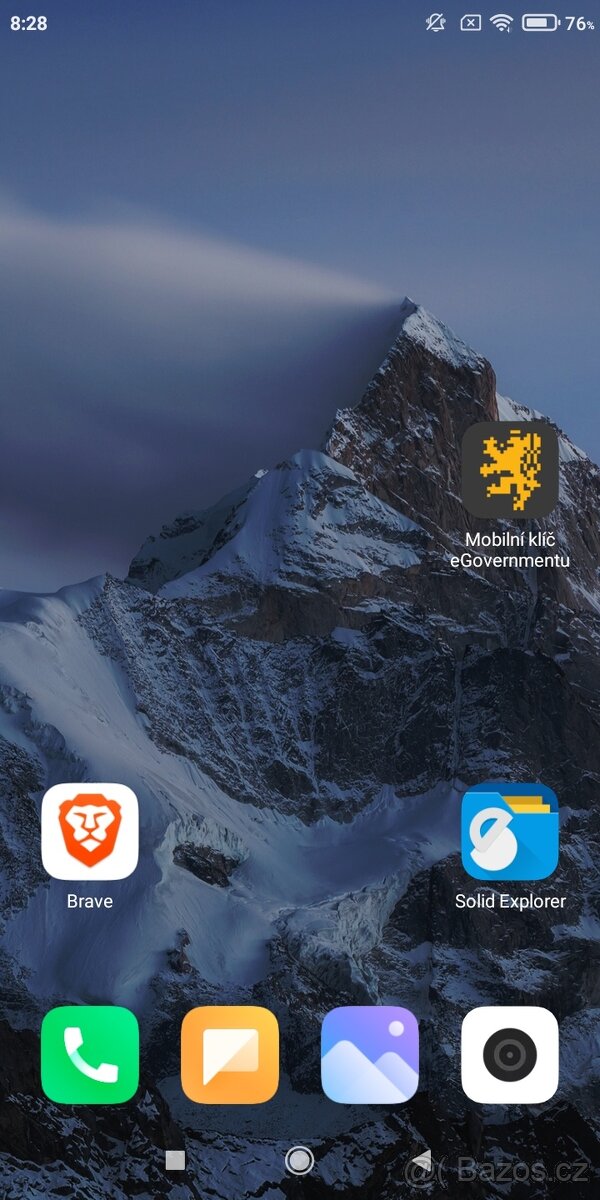Open the Gallery app in the dock

tap(370, 1054)
